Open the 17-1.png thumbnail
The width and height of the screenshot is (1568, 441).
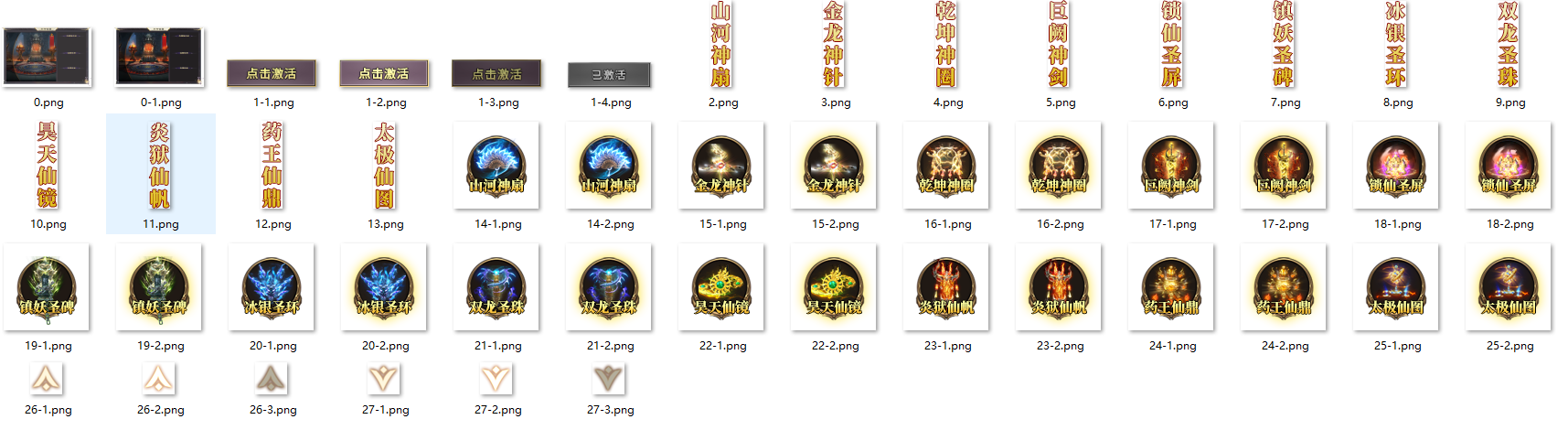1171,167
